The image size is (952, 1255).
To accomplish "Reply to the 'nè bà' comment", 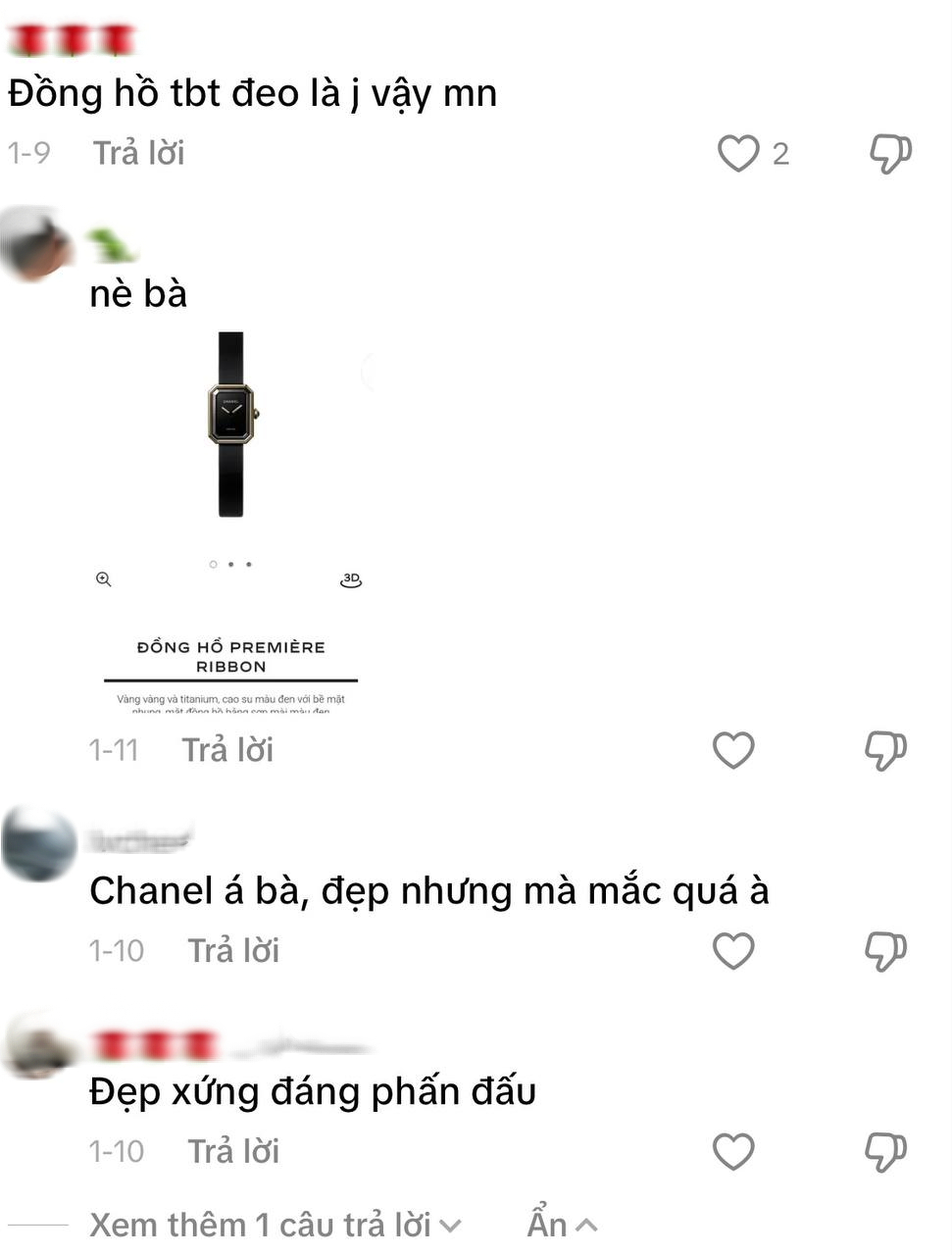I will click(227, 750).
